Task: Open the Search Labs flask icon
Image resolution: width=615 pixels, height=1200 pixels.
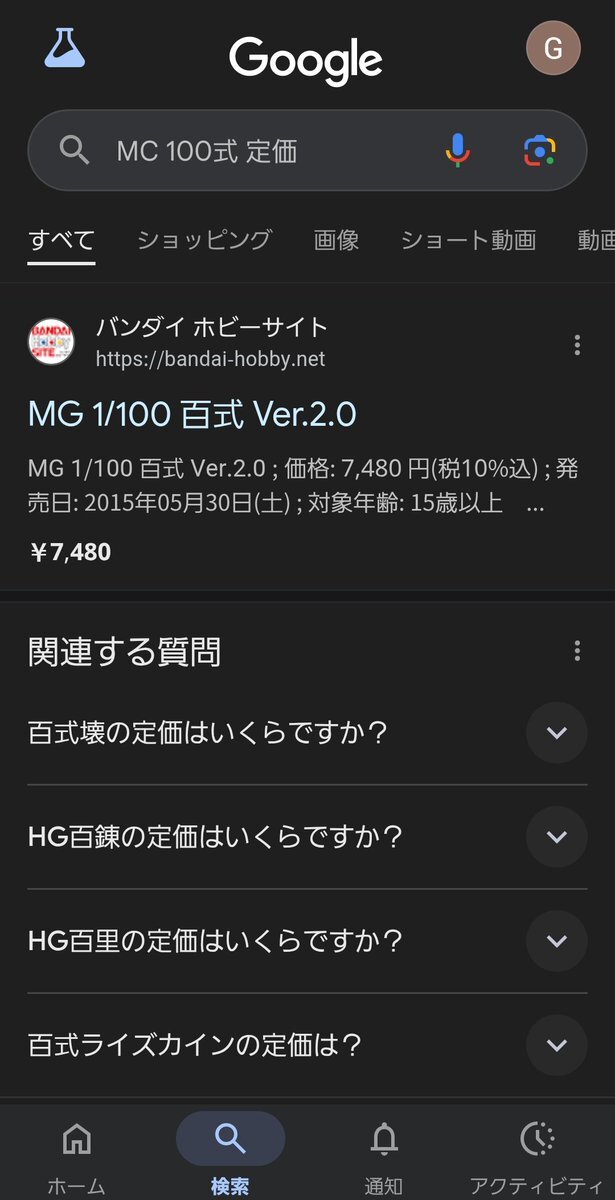Action: (x=65, y=47)
